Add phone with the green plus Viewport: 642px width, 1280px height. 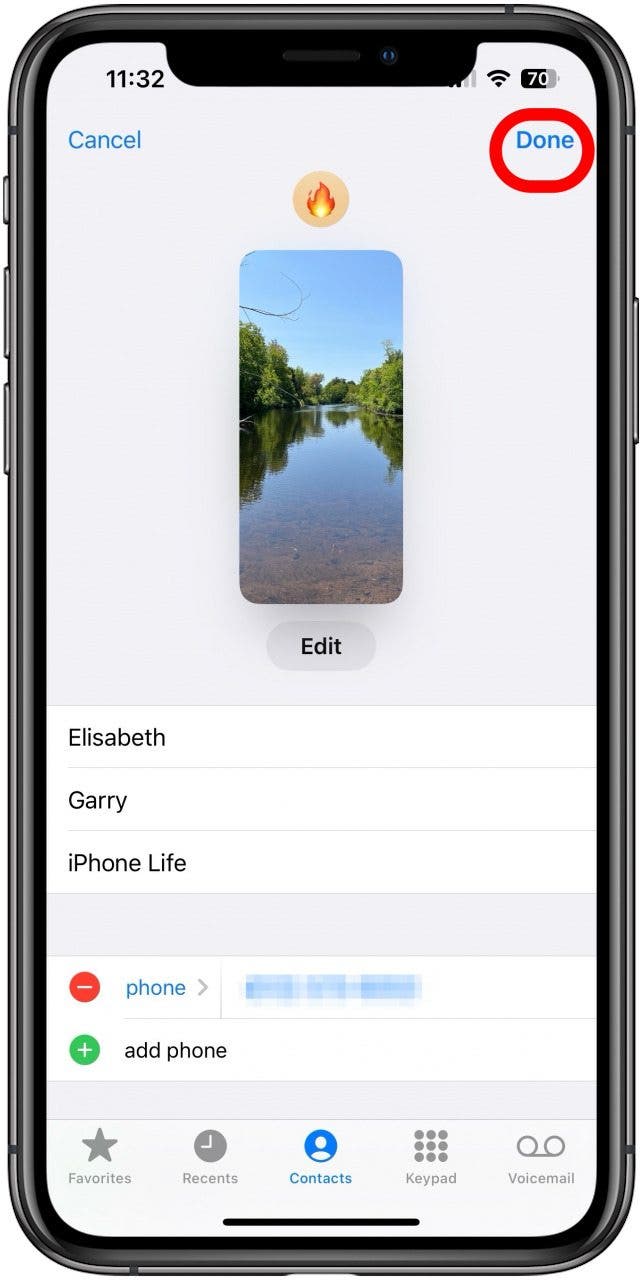[85, 1050]
